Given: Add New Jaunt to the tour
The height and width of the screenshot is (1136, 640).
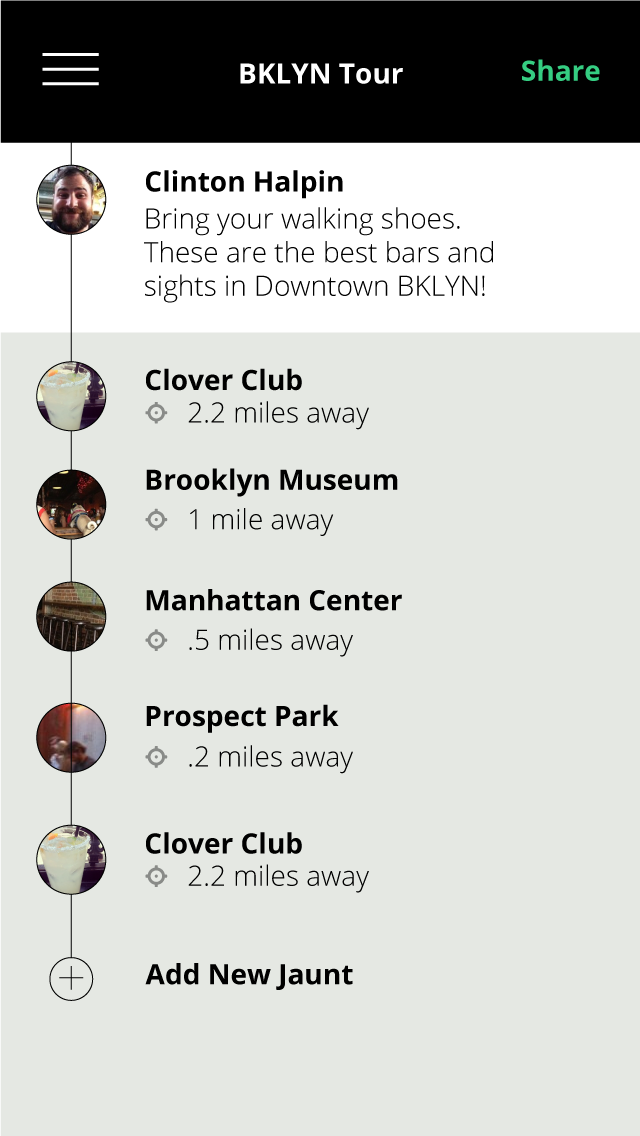Looking at the screenshot, I should click(x=249, y=974).
